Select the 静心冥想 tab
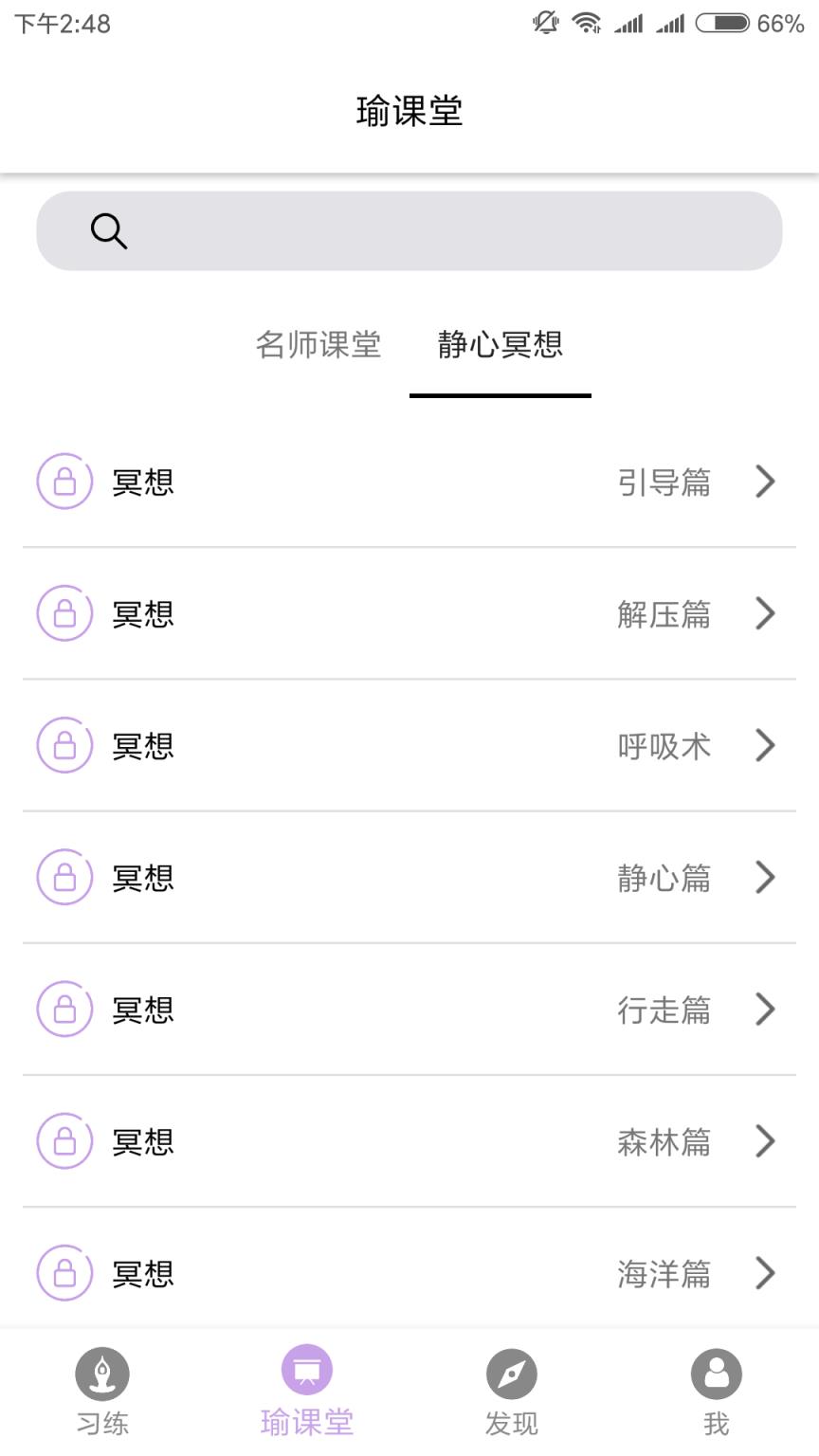The height and width of the screenshot is (1456, 819). tap(500, 346)
